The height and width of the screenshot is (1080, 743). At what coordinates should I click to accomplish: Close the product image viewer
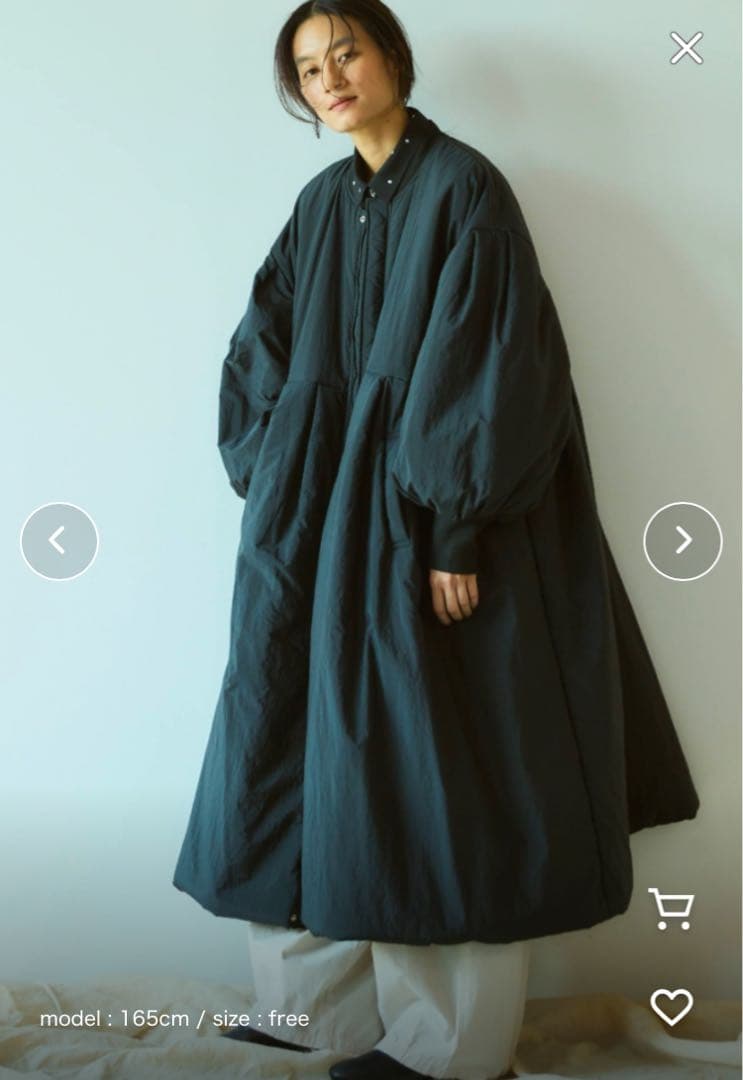point(686,48)
